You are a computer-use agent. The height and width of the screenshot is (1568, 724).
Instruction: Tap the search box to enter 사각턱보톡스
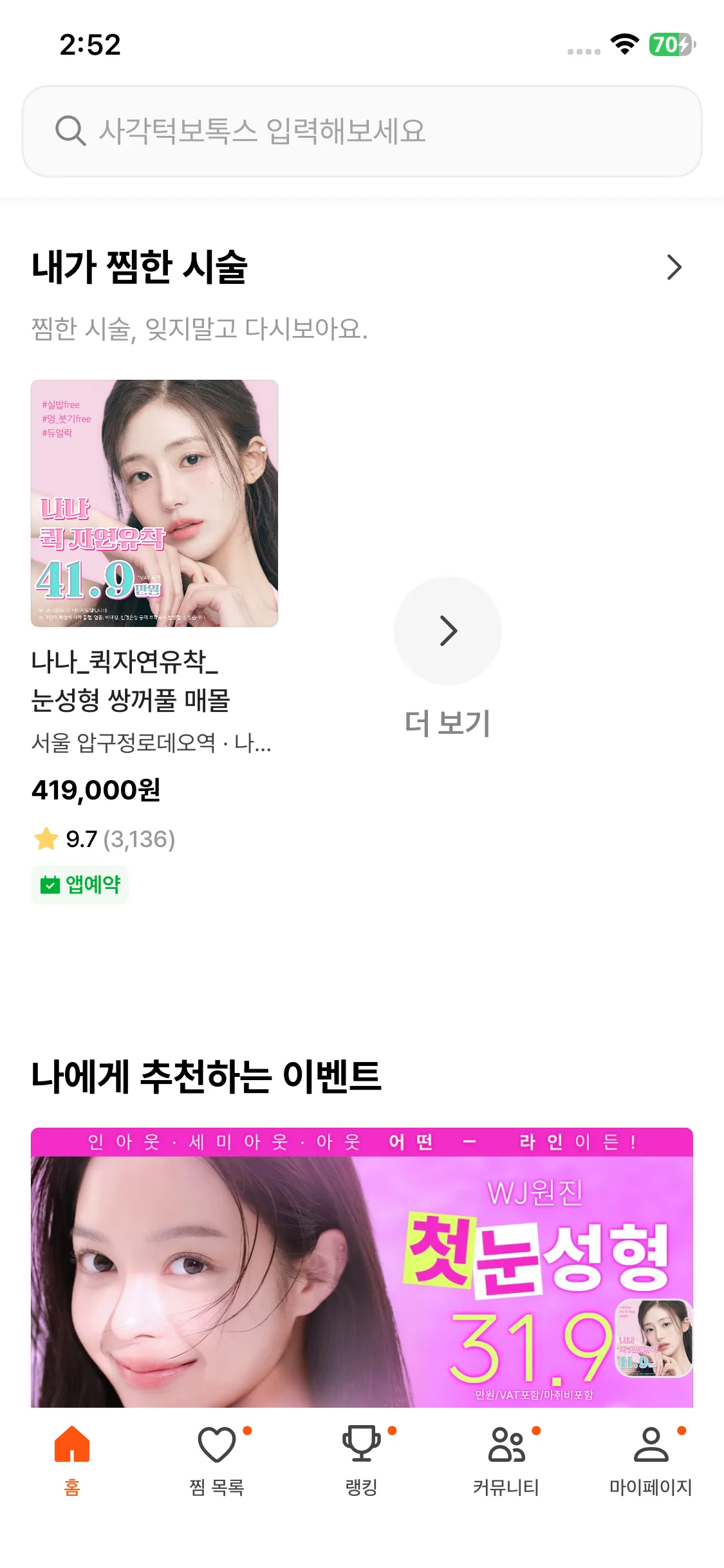pos(362,131)
